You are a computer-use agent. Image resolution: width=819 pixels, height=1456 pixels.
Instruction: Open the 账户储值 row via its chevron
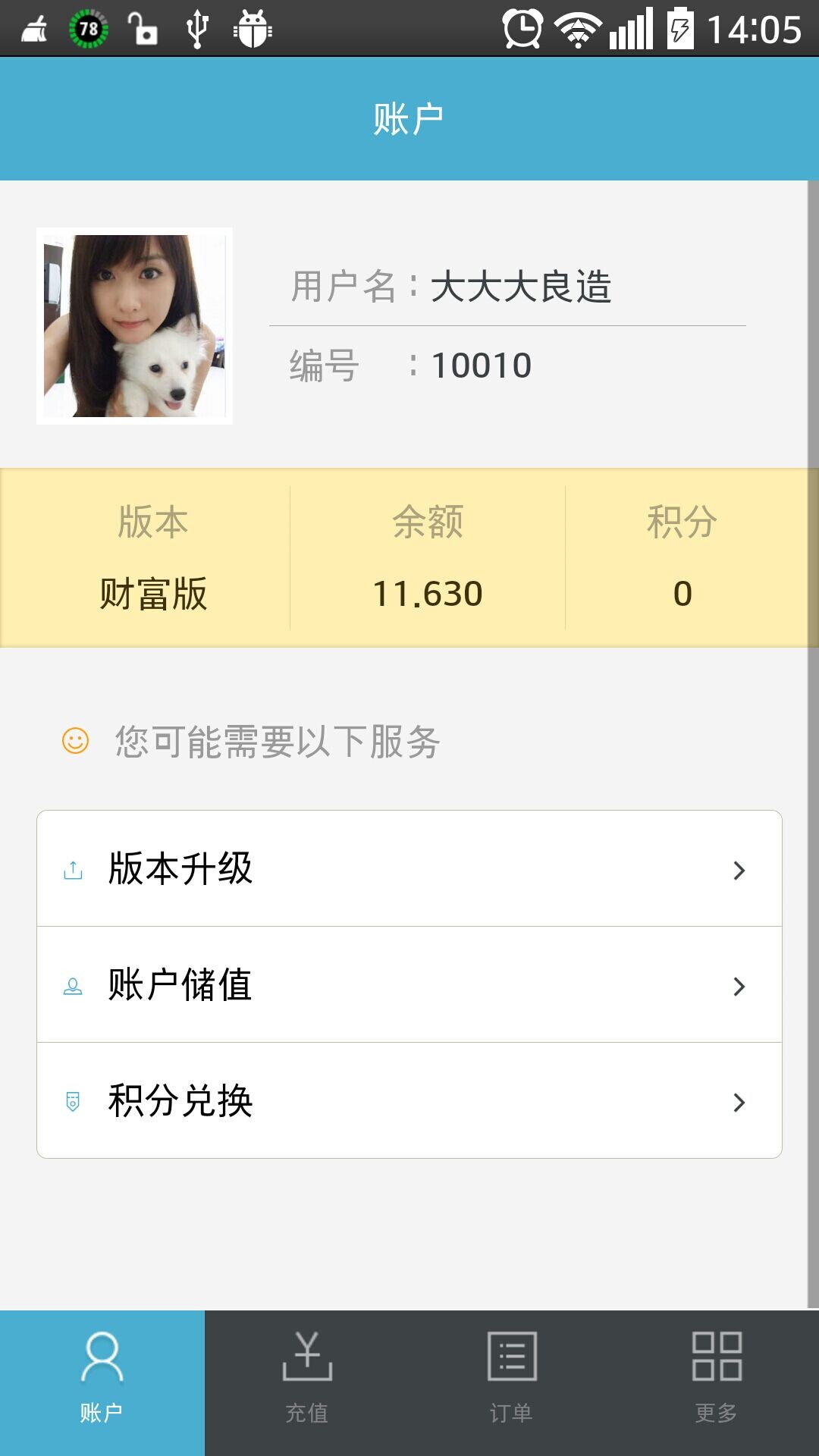[739, 986]
